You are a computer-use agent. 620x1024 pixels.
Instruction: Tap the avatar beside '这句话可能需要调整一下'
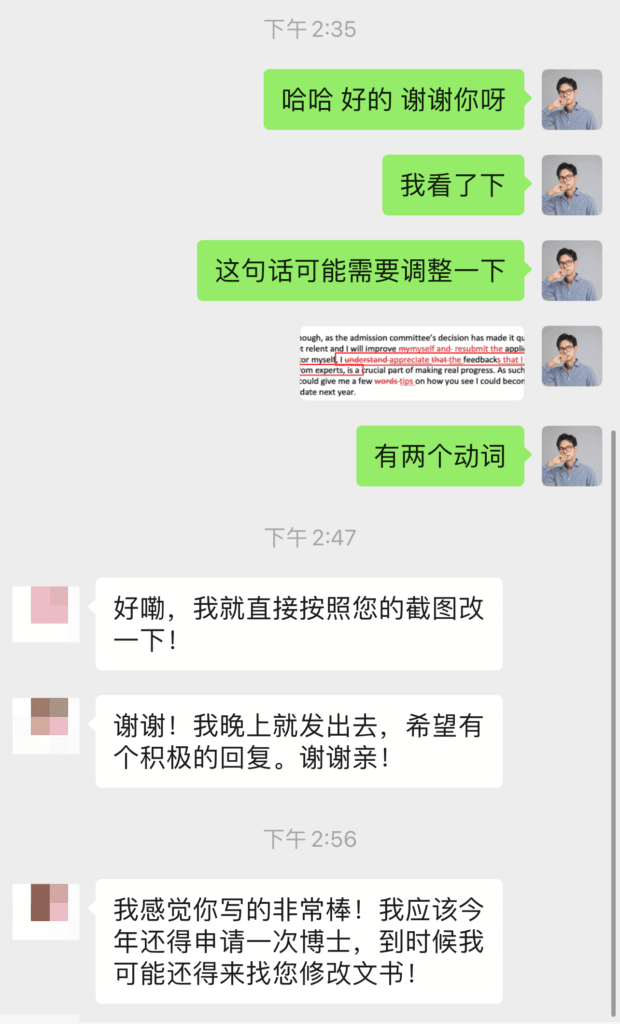tap(571, 270)
